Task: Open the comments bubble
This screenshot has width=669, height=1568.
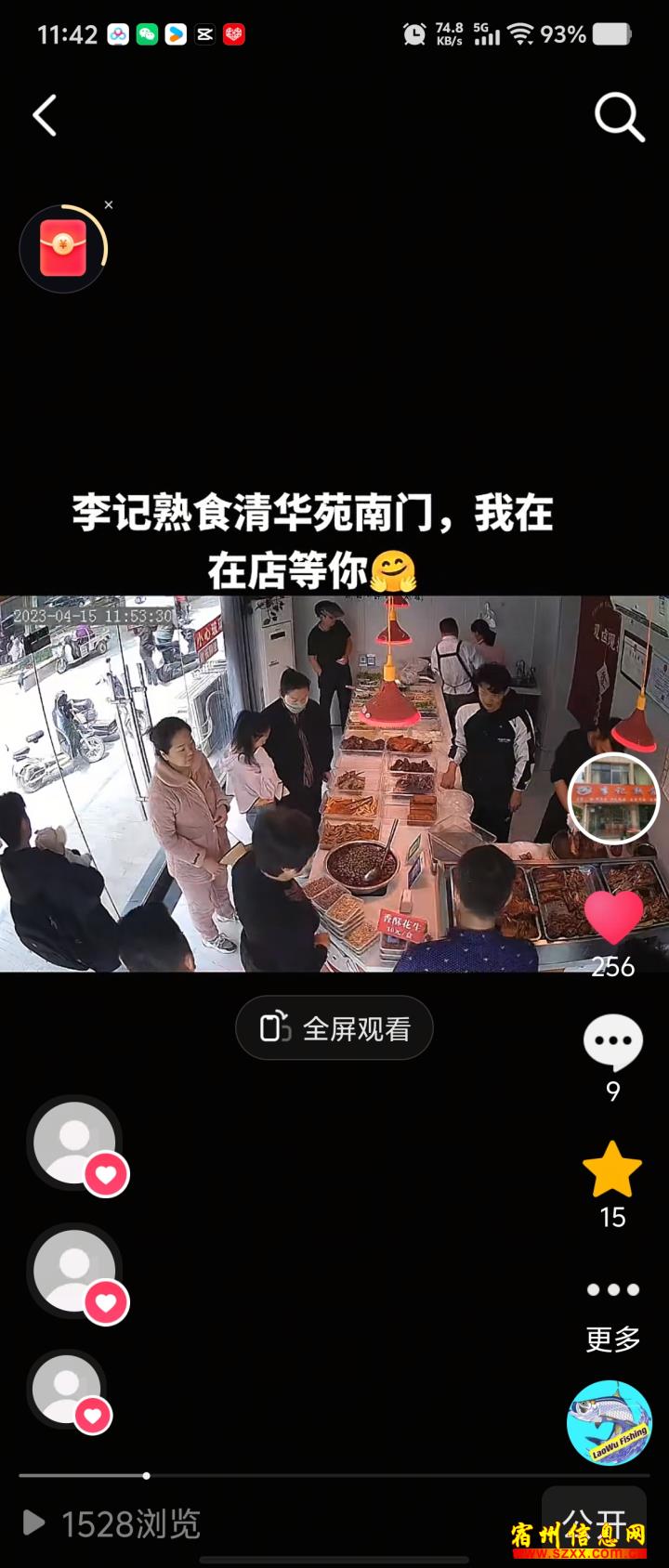Action: [x=612, y=1043]
